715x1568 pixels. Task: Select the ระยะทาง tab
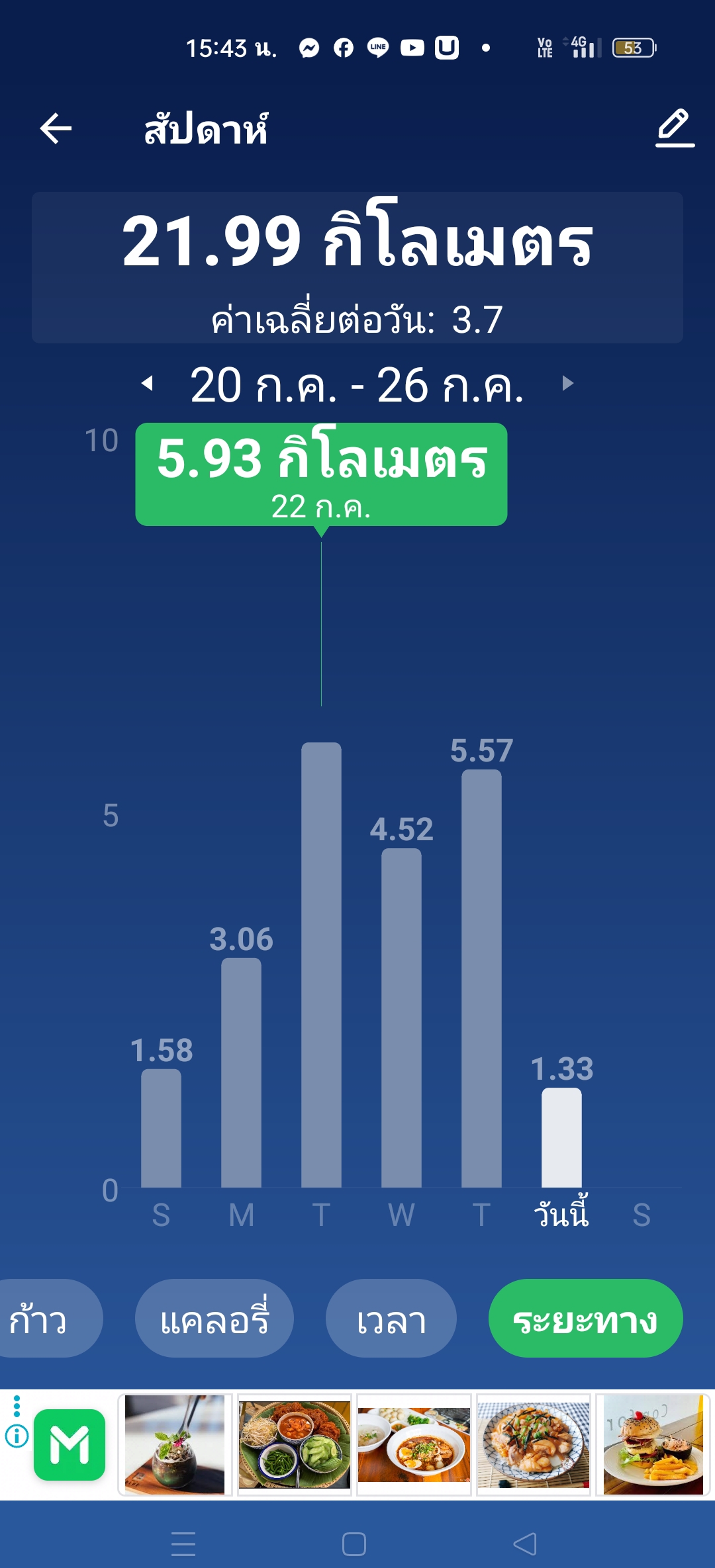tap(585, 1319)
